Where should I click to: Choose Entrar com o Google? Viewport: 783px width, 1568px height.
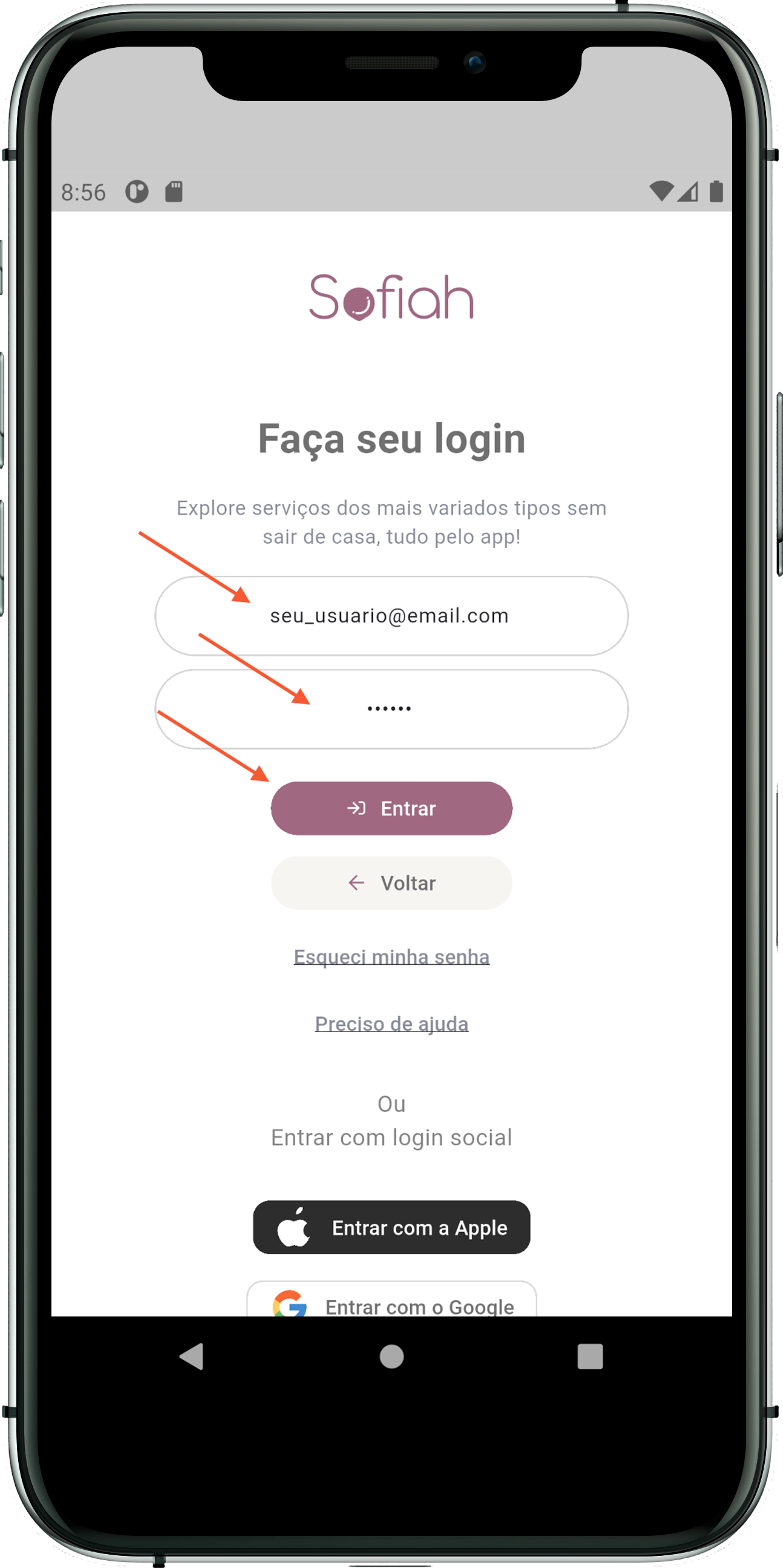pyautogui.click(x=391, y=1303)
